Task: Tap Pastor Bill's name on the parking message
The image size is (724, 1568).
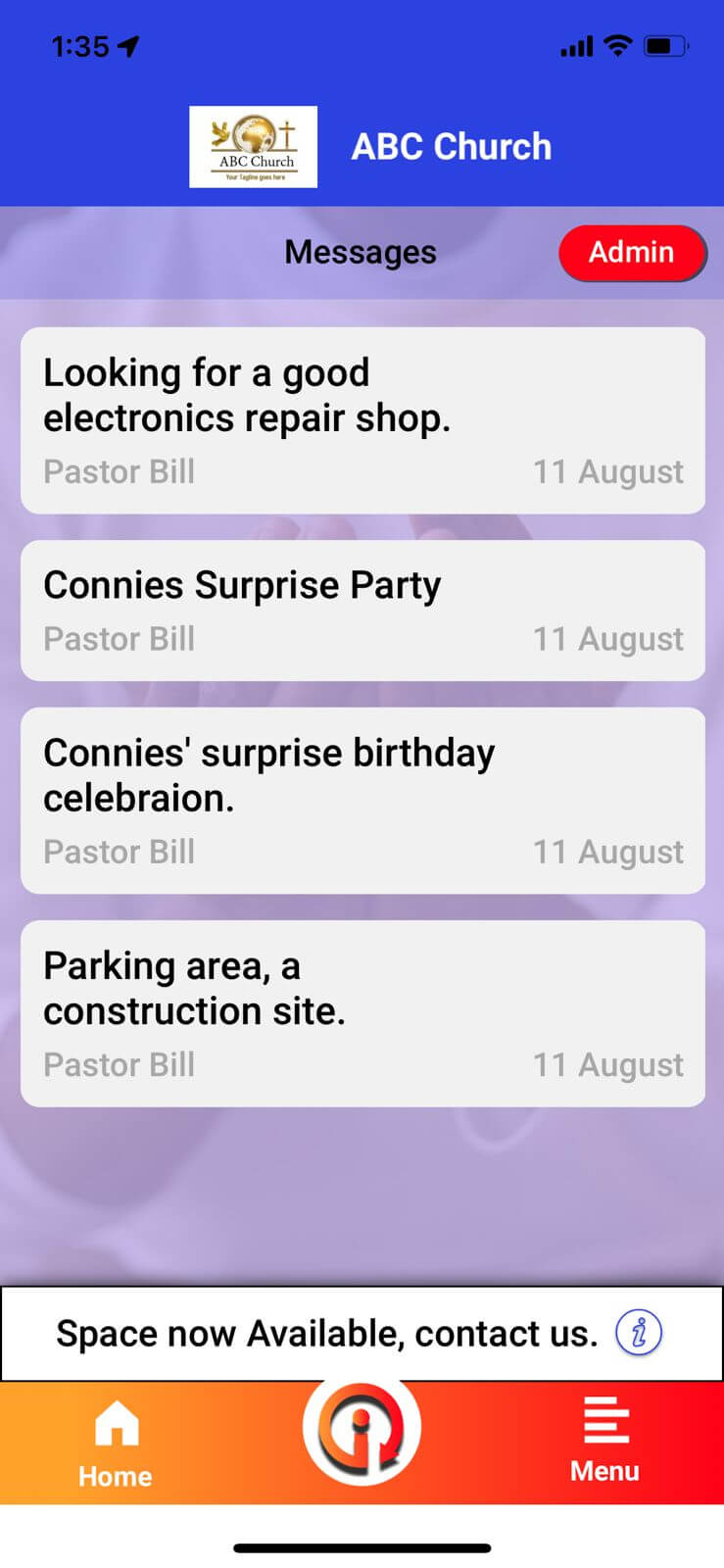Action: point(119,1064)
